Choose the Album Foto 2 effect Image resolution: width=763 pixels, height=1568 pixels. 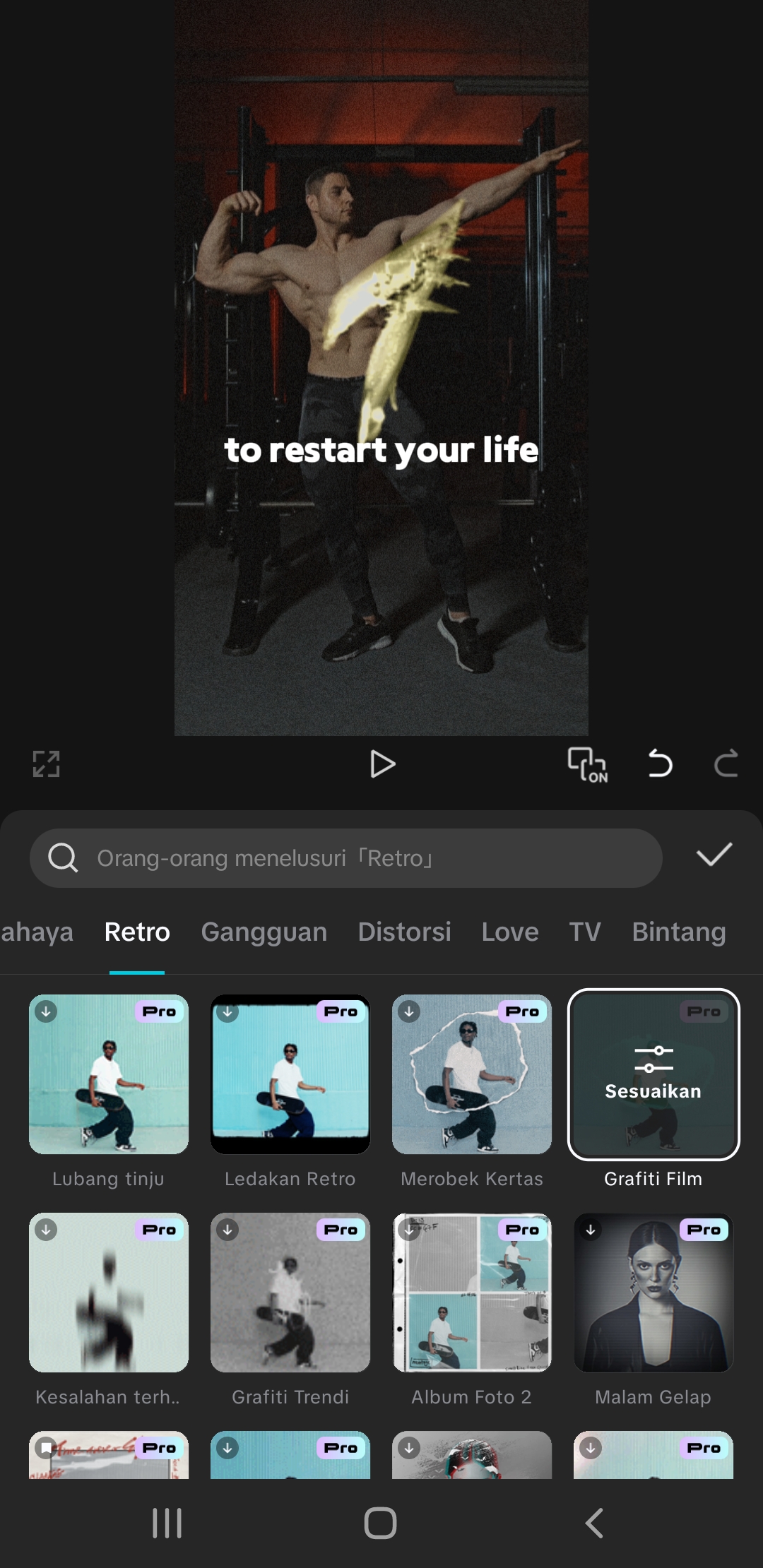coord(472,1293)
